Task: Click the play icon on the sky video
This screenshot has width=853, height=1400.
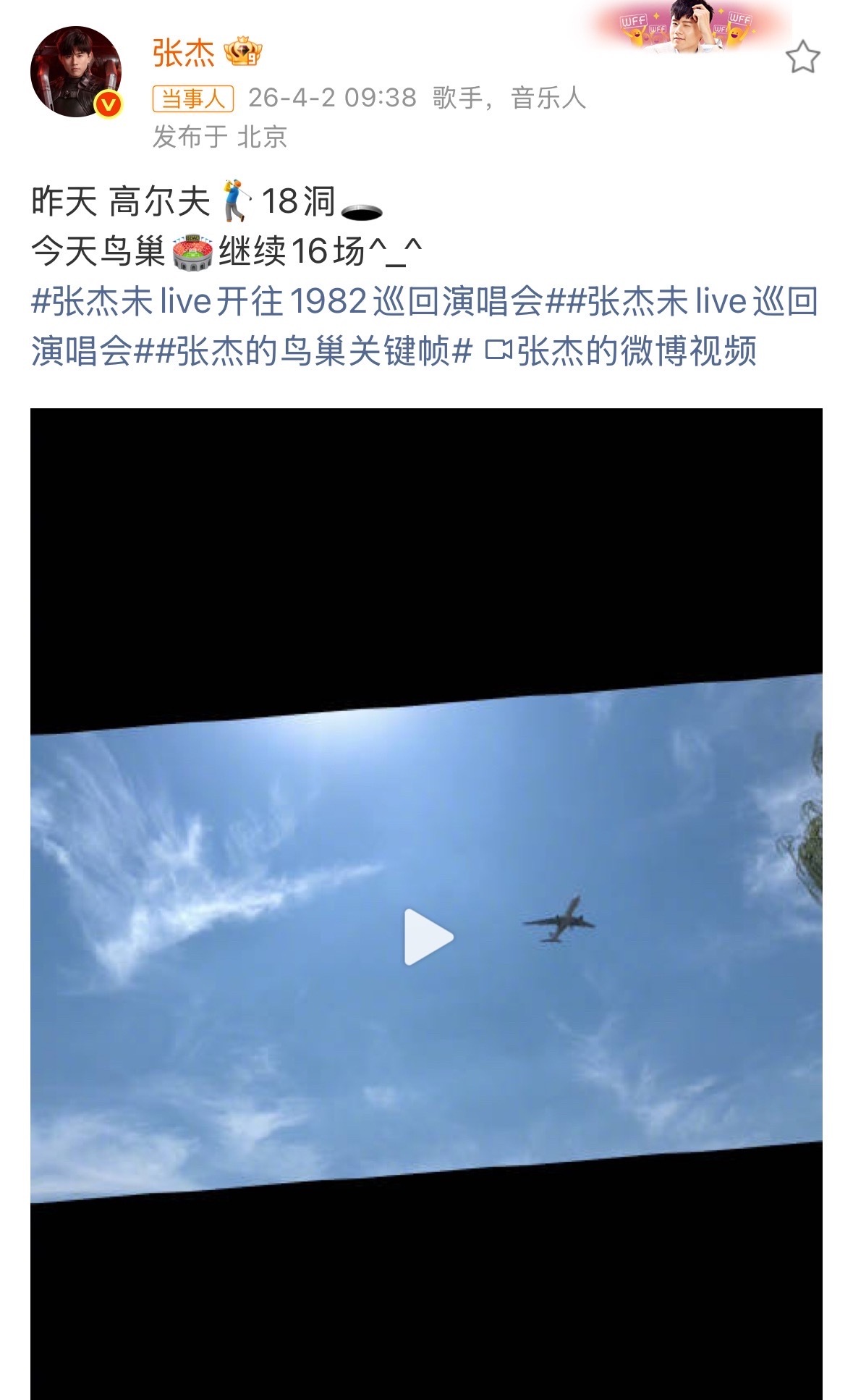Action: [426, 935]
